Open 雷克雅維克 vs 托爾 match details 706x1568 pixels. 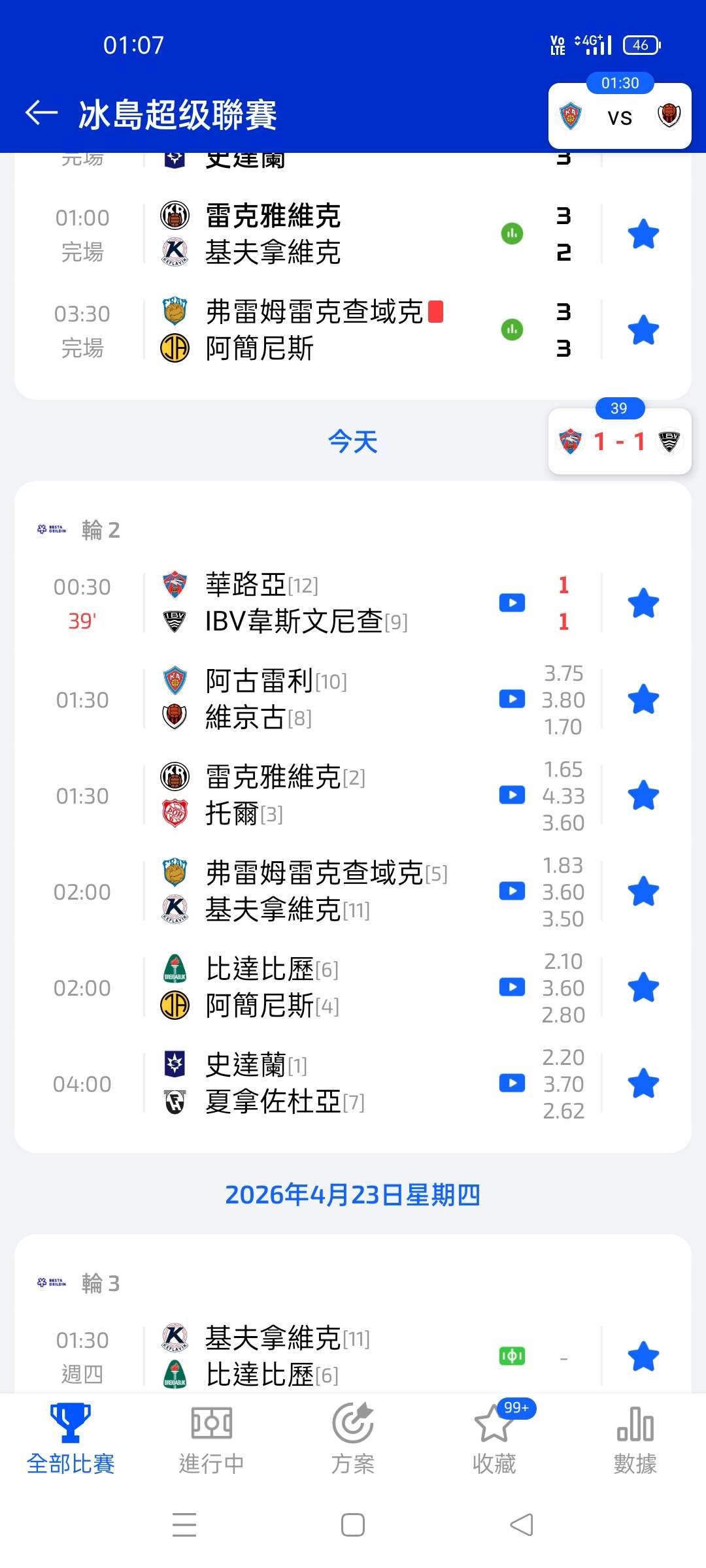(307, 796)
